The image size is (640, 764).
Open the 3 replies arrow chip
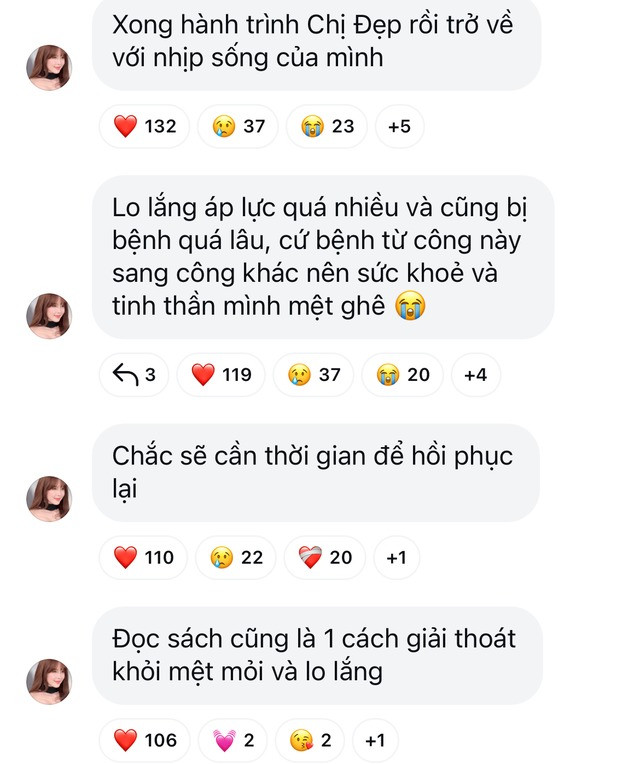pyautogui.click(x=134, y=375)
